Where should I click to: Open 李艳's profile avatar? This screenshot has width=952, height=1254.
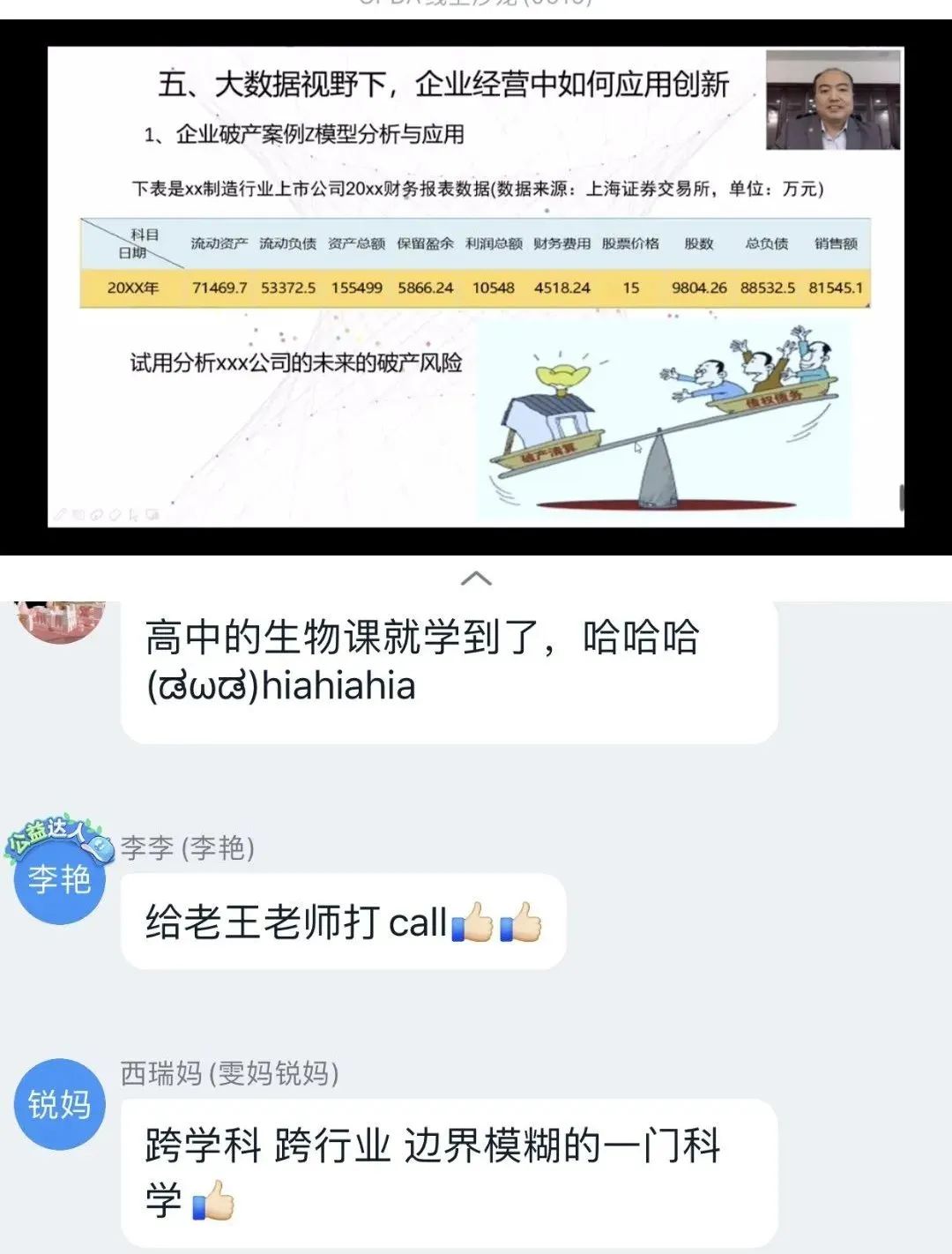click(x=59, y=877)
